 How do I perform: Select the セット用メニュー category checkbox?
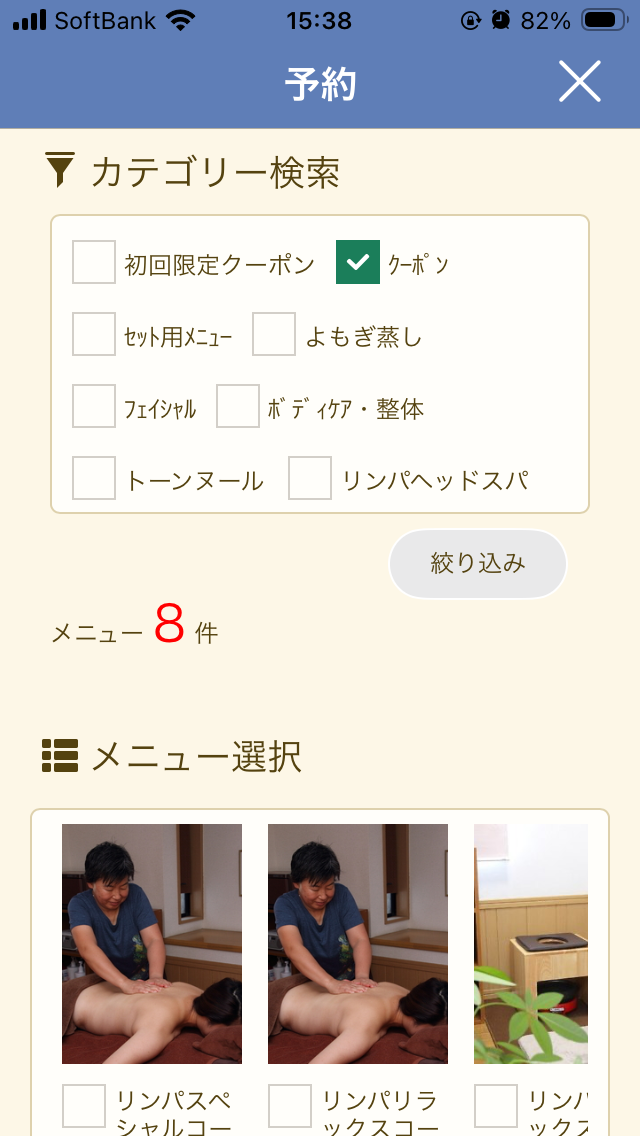(x=94, y=334)
